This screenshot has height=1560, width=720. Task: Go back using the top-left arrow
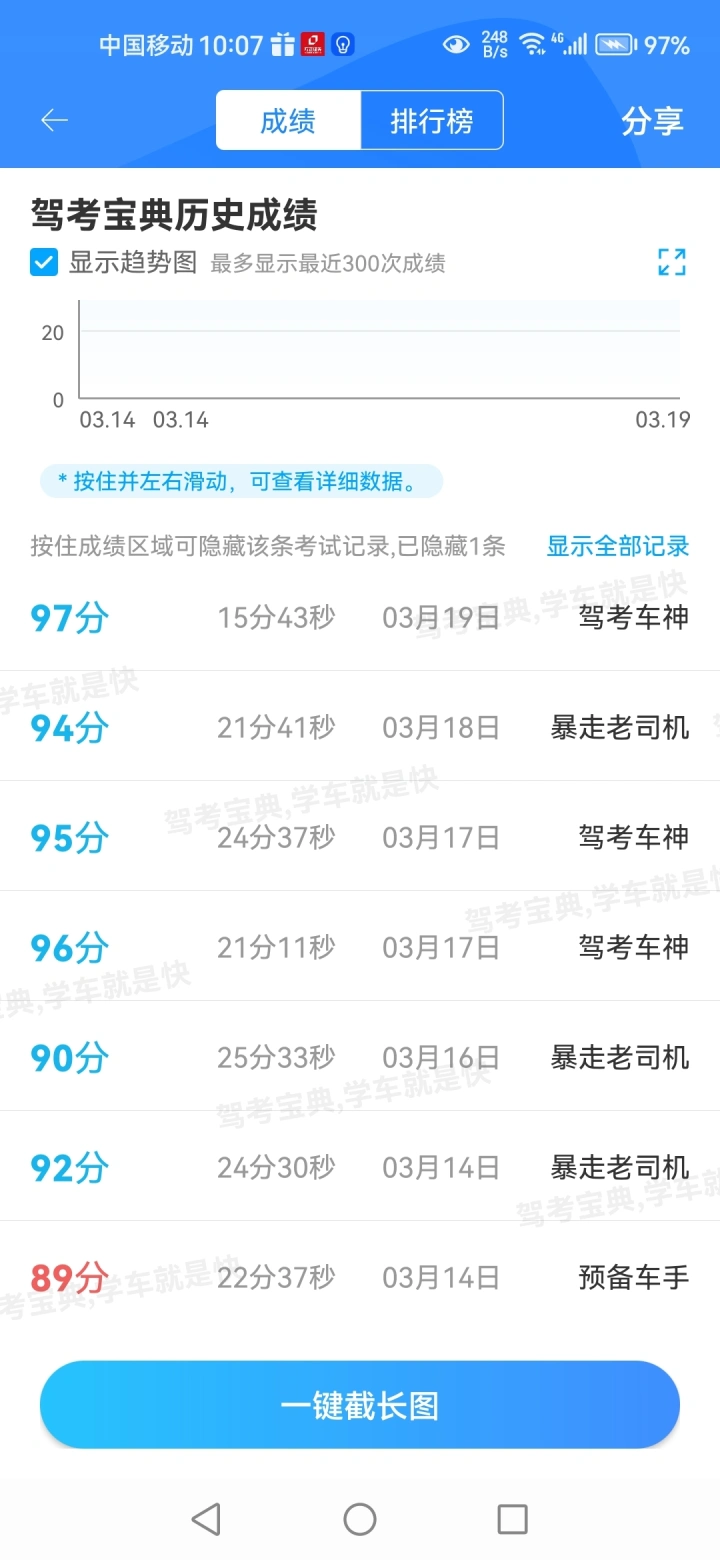[x=54, y=121]
